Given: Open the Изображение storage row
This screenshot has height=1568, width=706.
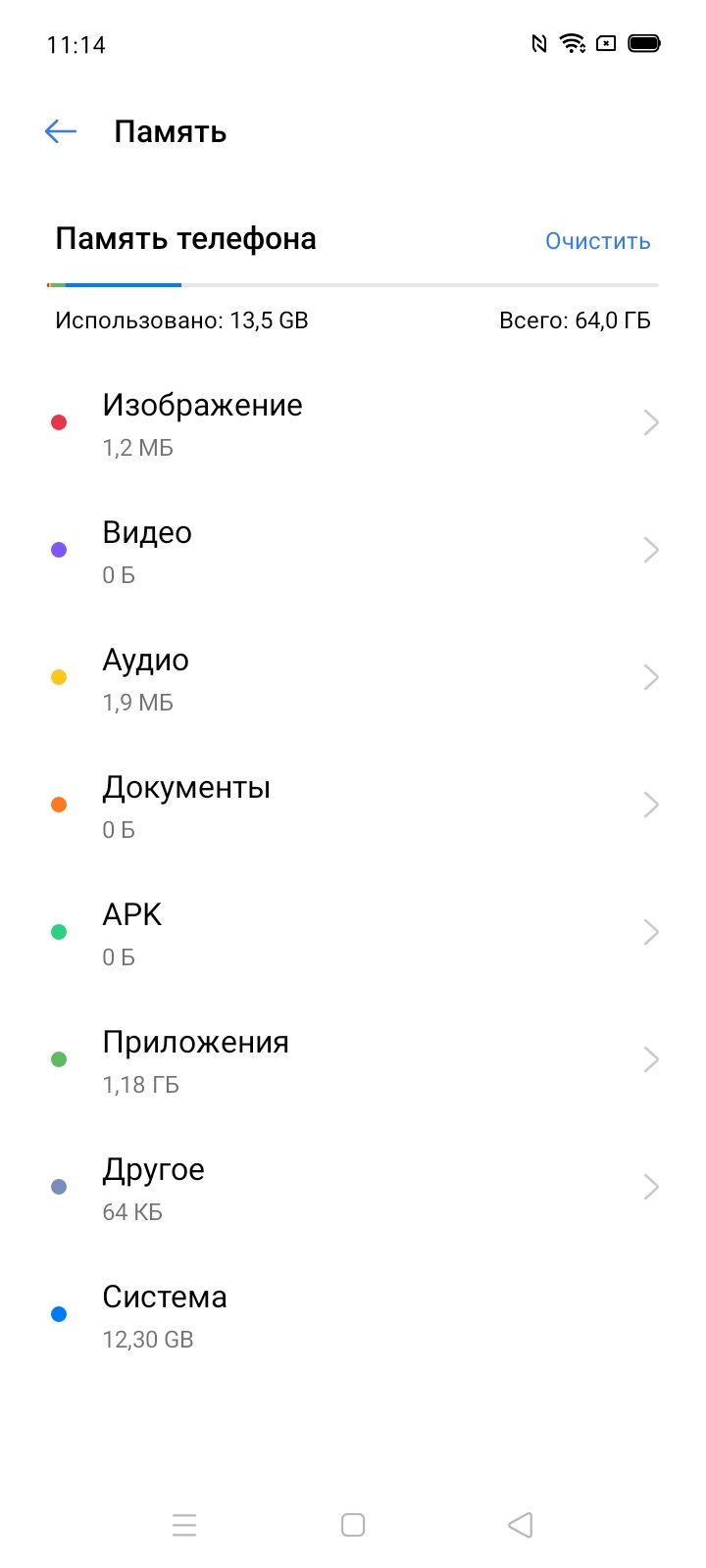Looking at the screenshot, I should click(x=353, y=422).
